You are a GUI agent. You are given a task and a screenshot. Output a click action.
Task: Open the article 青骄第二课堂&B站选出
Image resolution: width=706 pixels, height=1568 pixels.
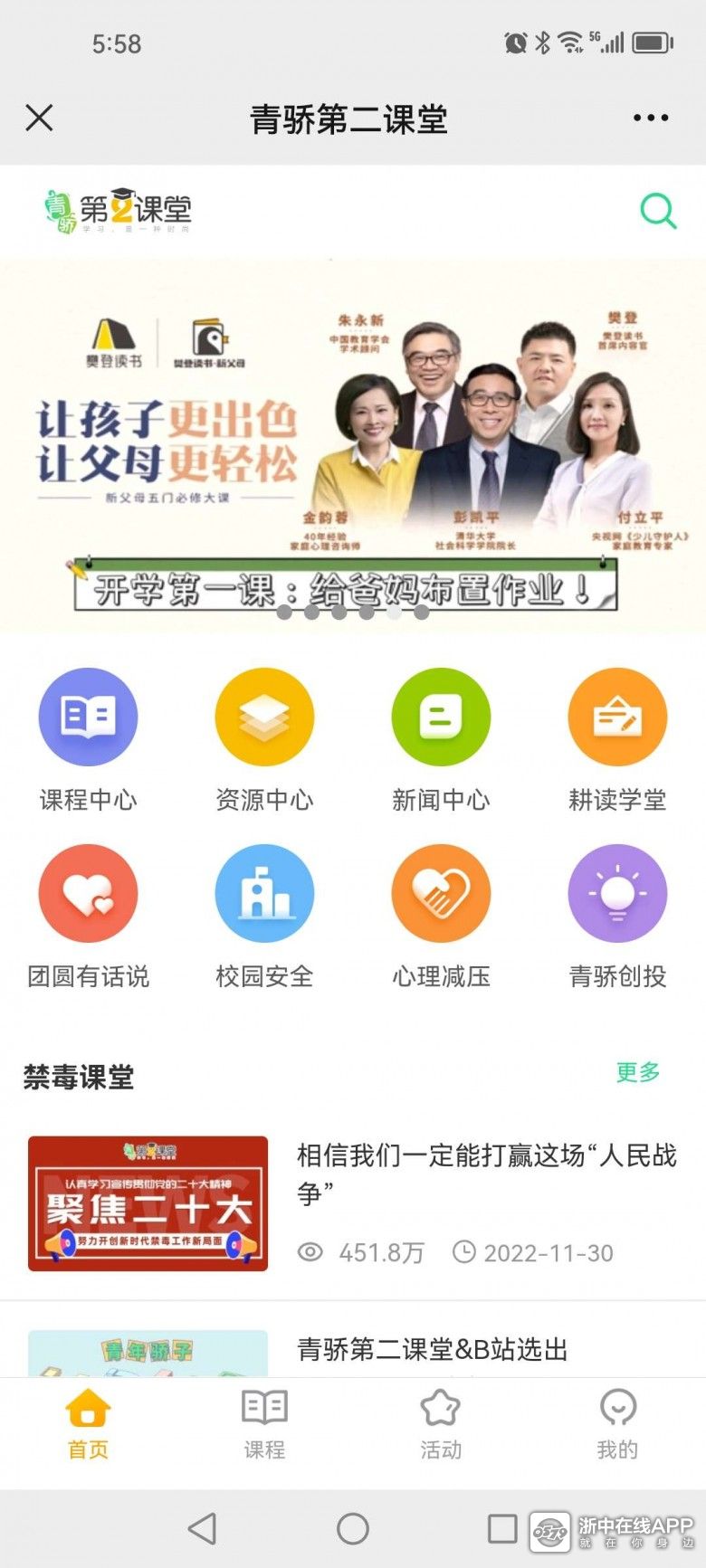click(433, 1349)
